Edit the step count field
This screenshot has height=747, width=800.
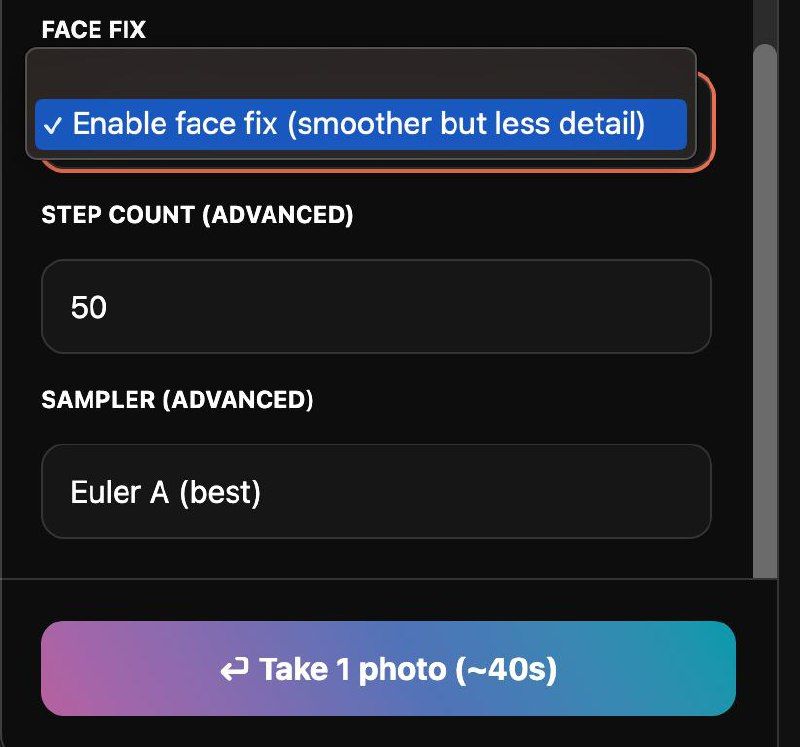tap(376, 307)
